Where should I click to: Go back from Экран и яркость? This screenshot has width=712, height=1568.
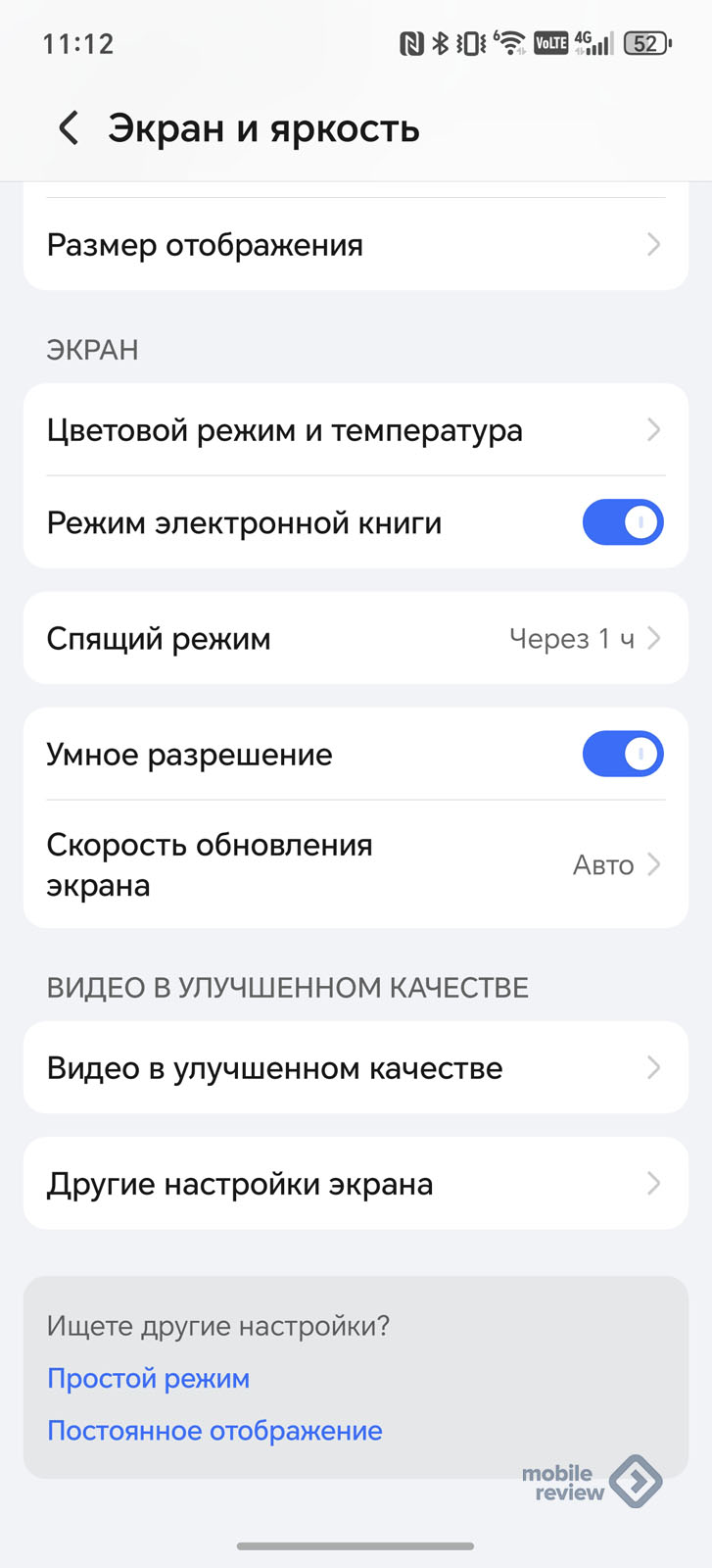click(69, 128)
